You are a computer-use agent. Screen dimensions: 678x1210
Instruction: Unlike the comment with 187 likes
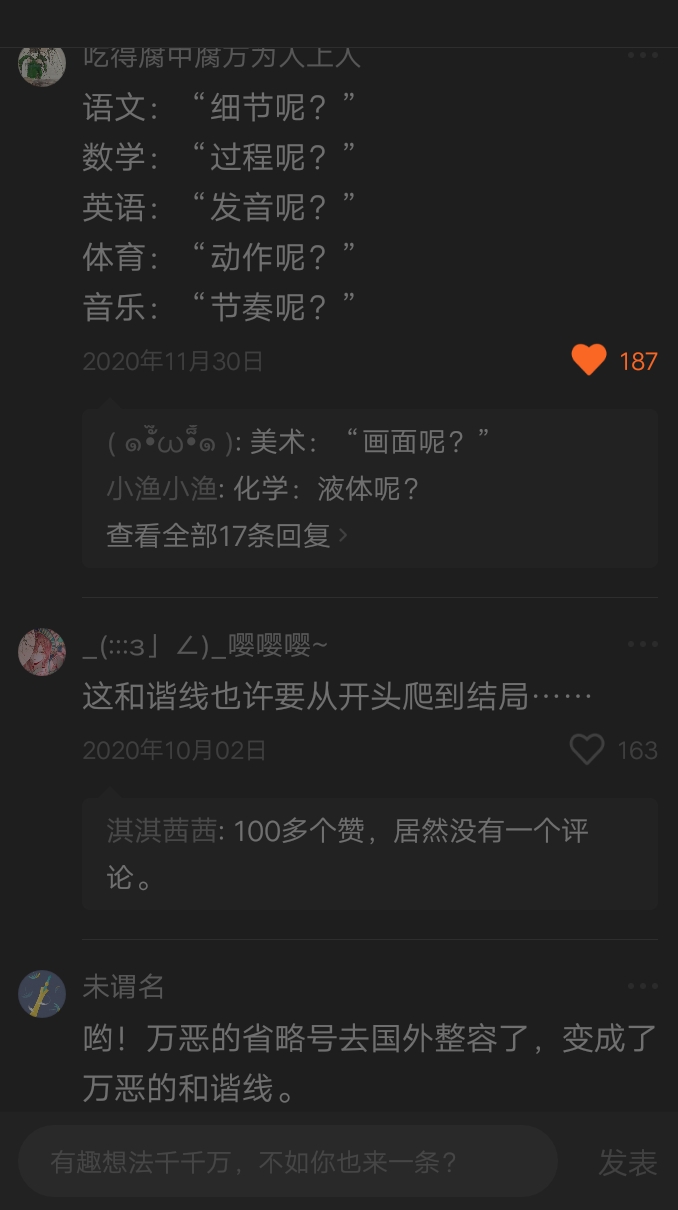[x=589, y=360]
